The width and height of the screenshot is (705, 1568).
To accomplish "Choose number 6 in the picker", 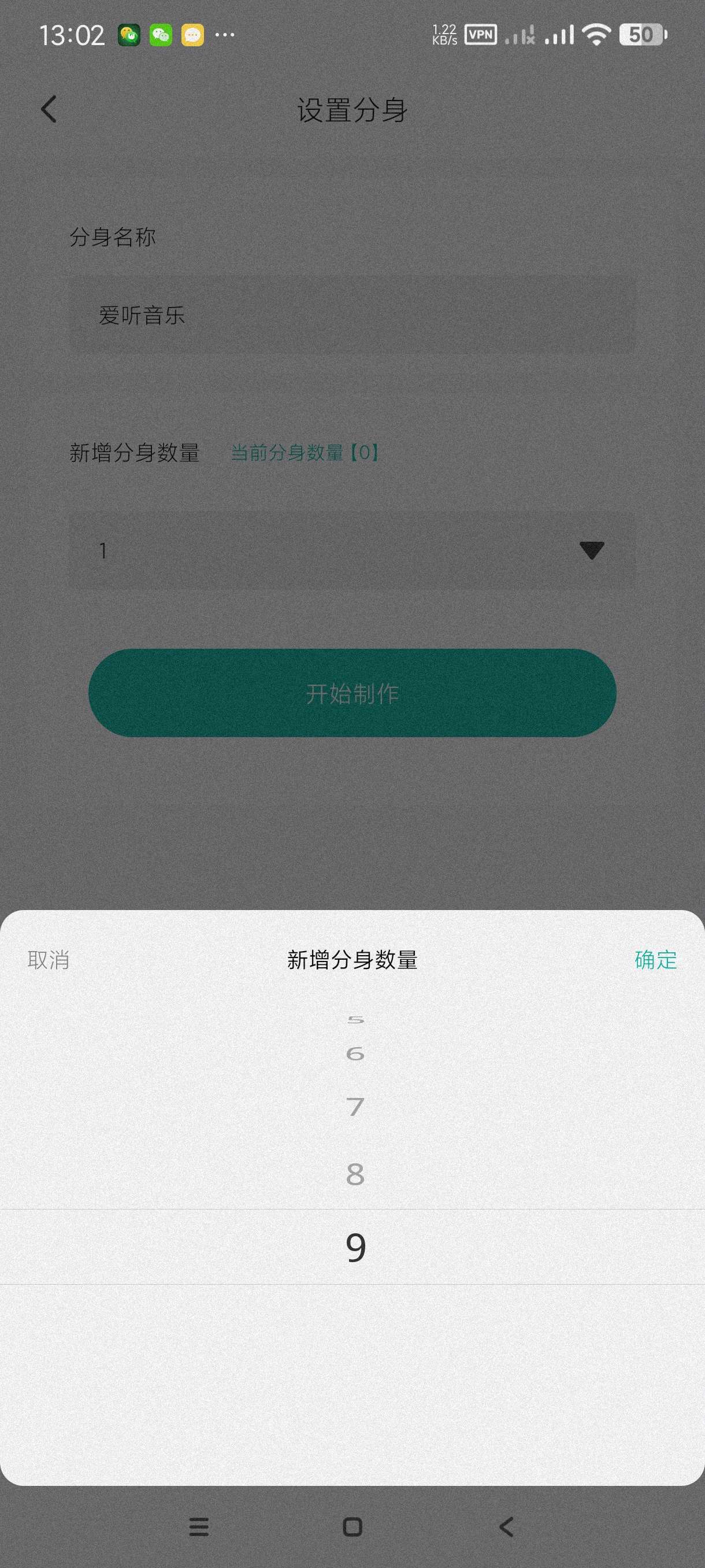I will [355, 1053].
